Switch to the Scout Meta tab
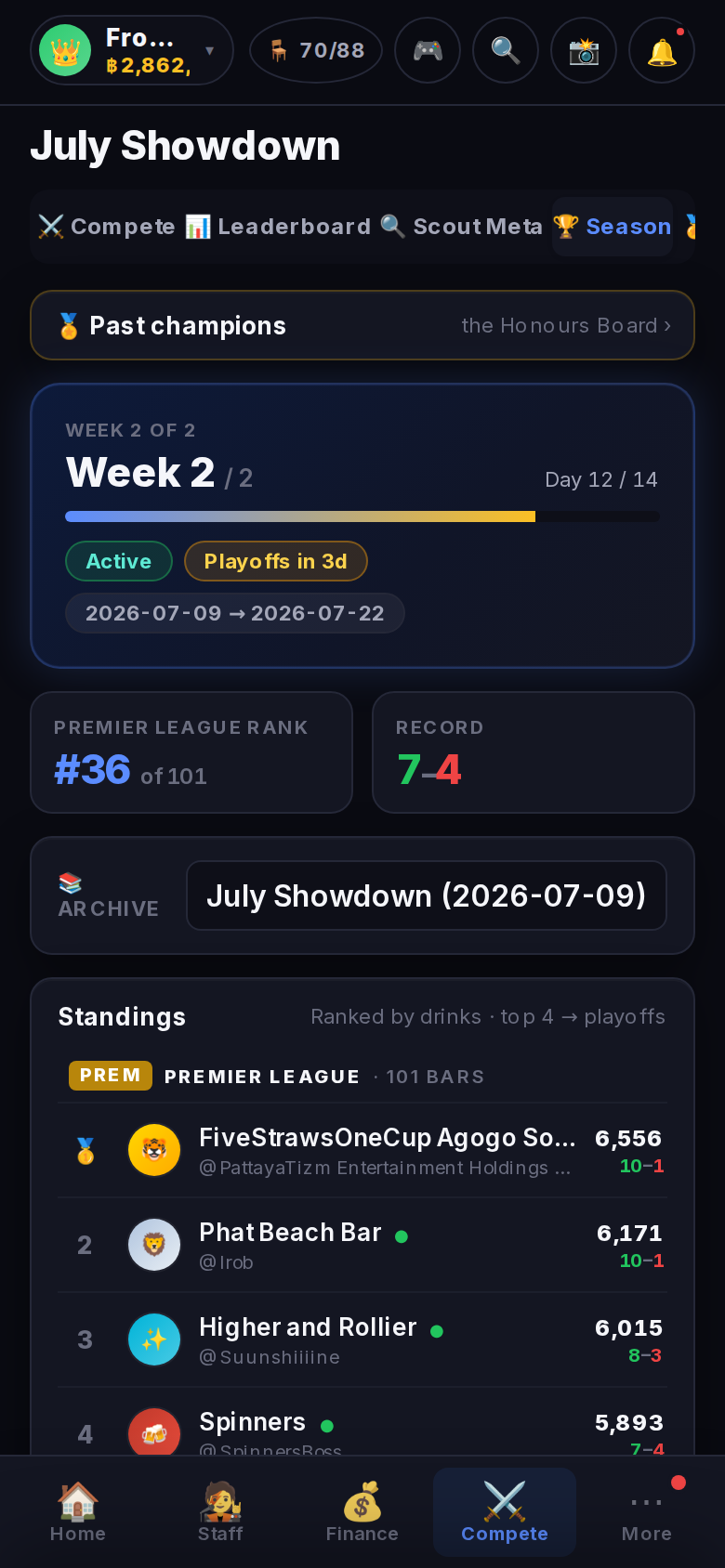725x1568 pixels. coord(462,227)
